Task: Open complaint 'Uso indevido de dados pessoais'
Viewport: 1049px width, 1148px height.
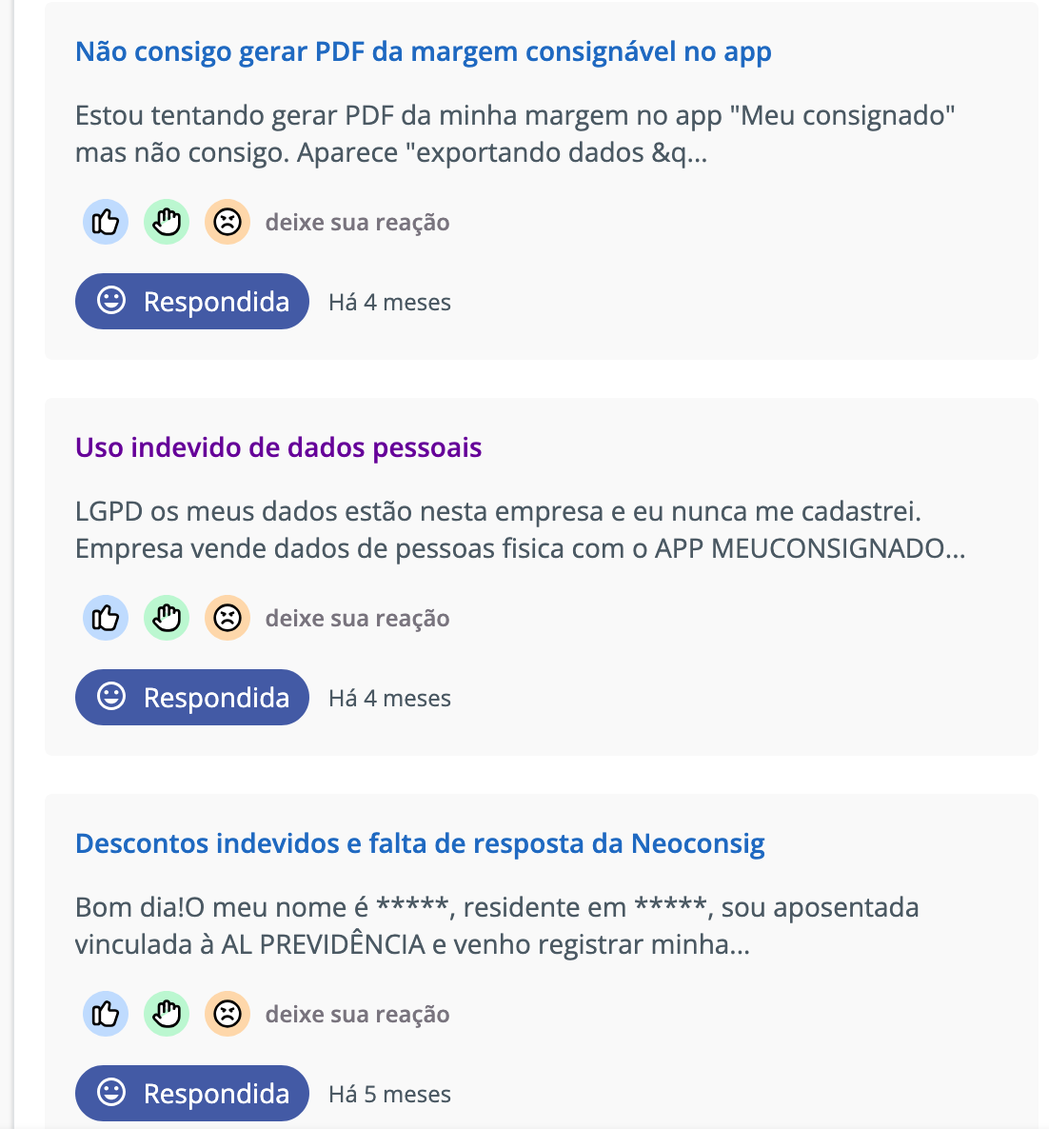Action: coord(278,447)
